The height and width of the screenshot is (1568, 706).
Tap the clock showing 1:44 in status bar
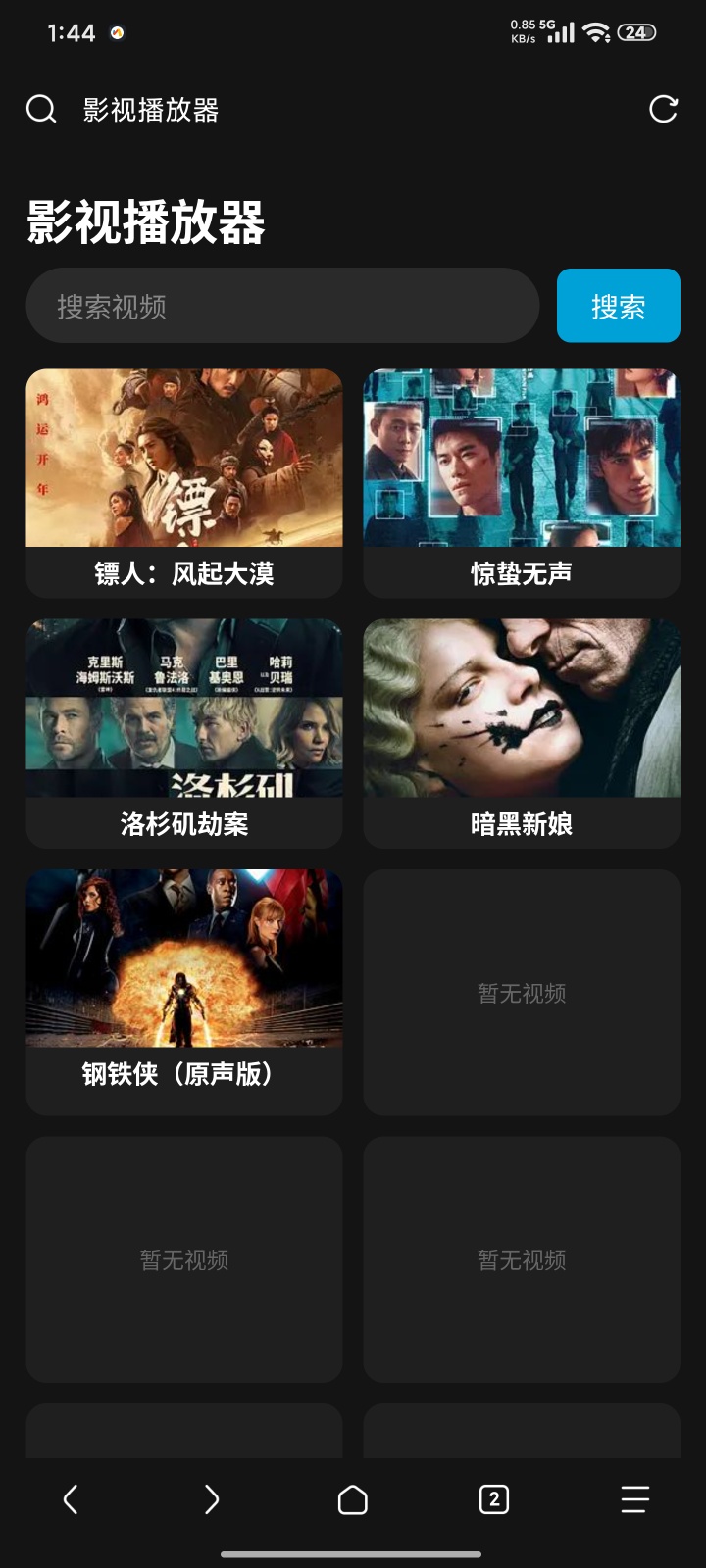pyautogui.click(x=71, y=31)
